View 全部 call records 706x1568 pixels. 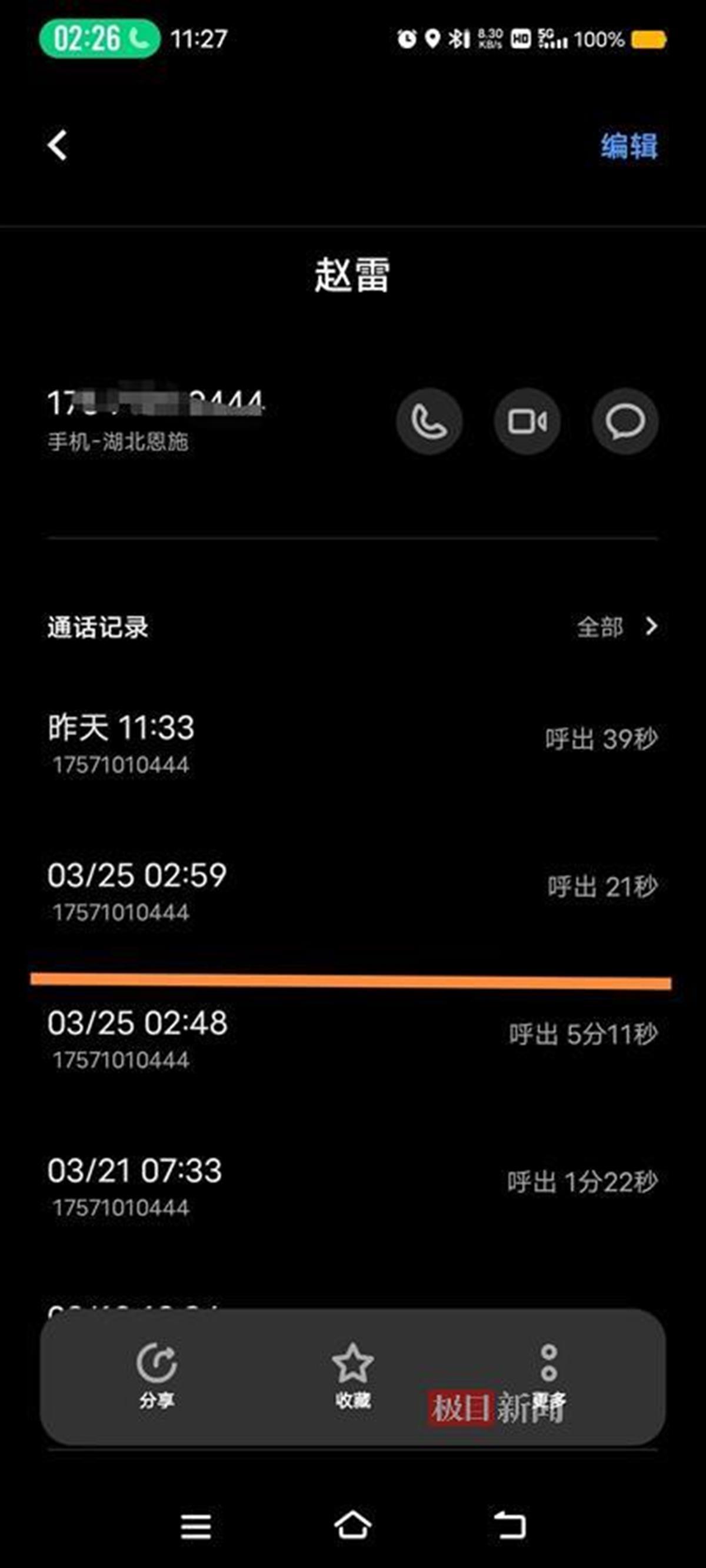click(617, 626)
